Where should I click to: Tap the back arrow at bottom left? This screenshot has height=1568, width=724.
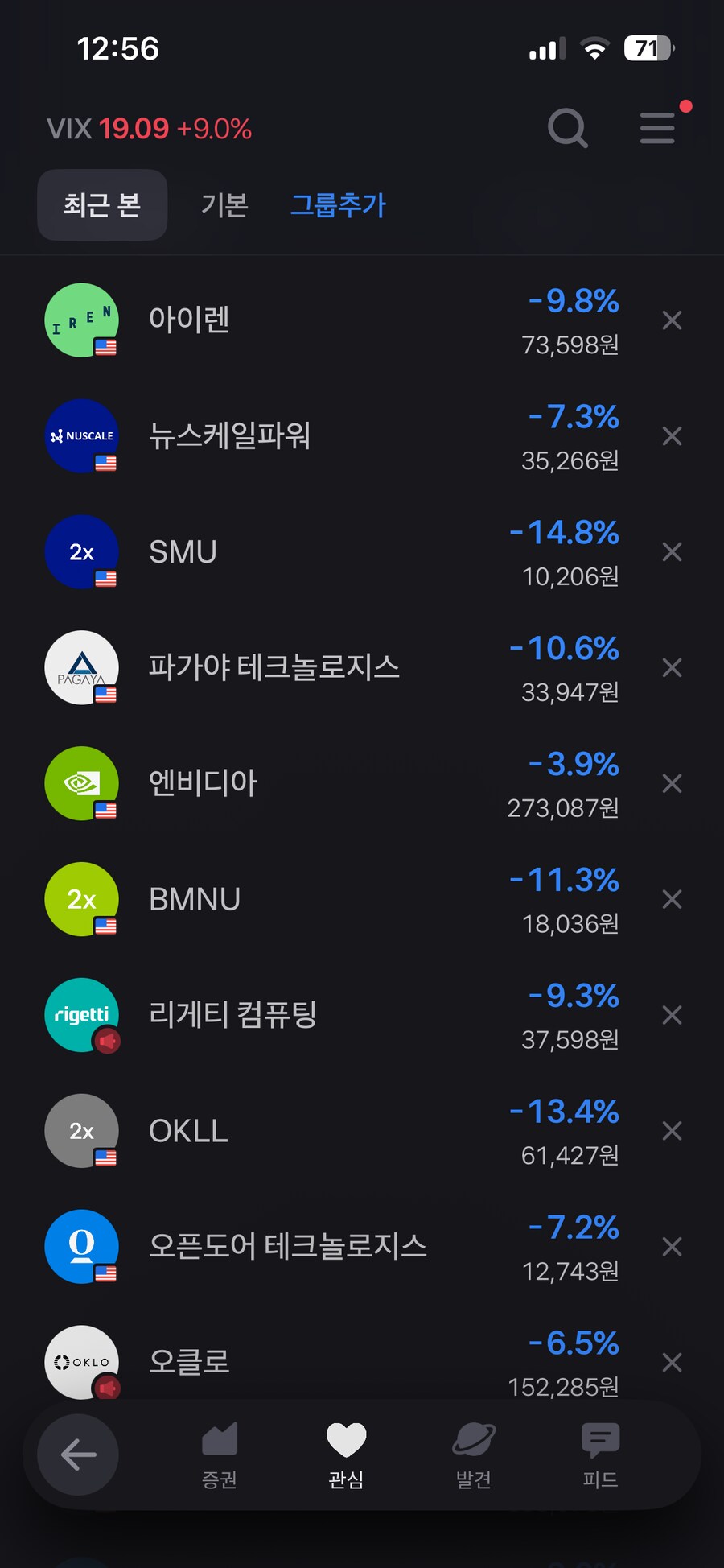[76, 1455]
